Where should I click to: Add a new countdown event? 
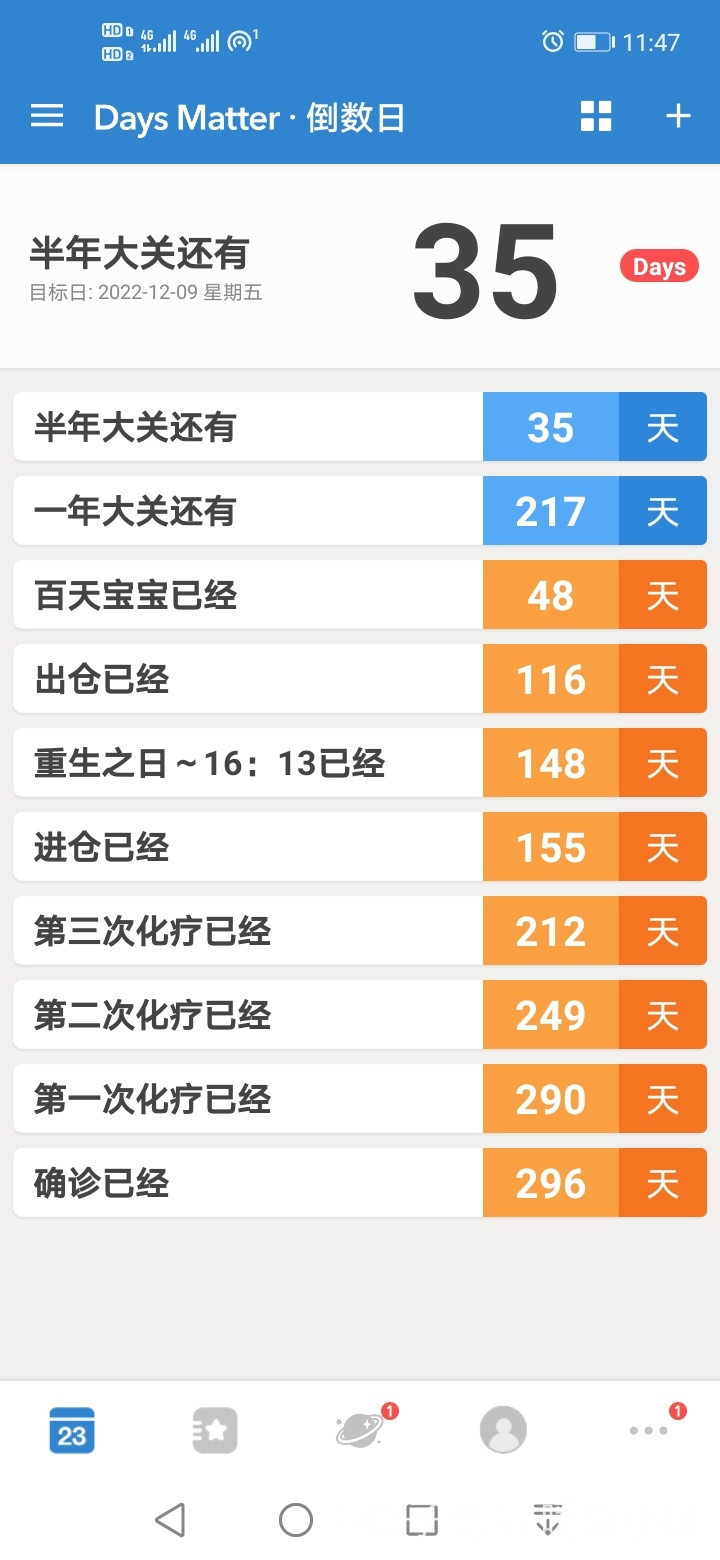click(x=678, y=117)
